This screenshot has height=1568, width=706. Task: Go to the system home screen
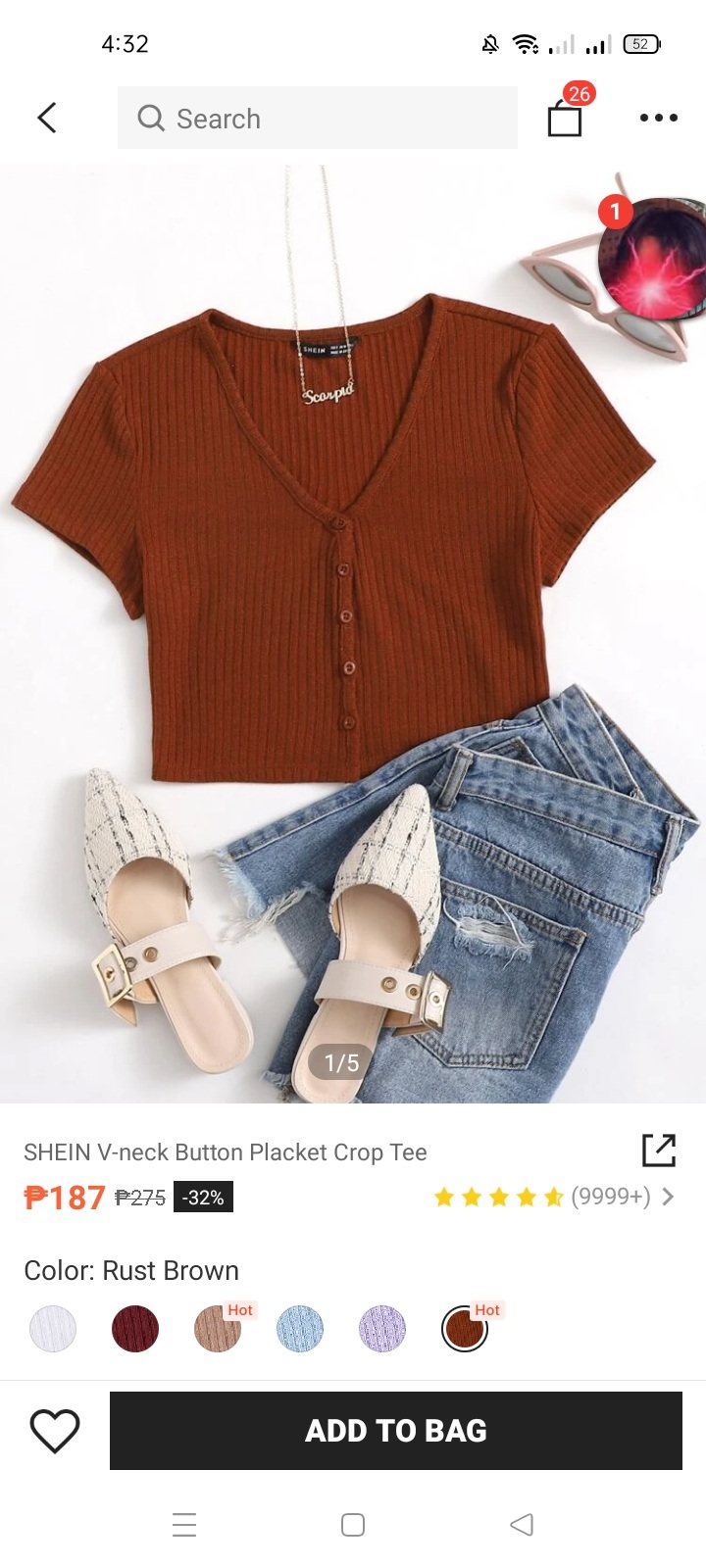coord(353,1525)
